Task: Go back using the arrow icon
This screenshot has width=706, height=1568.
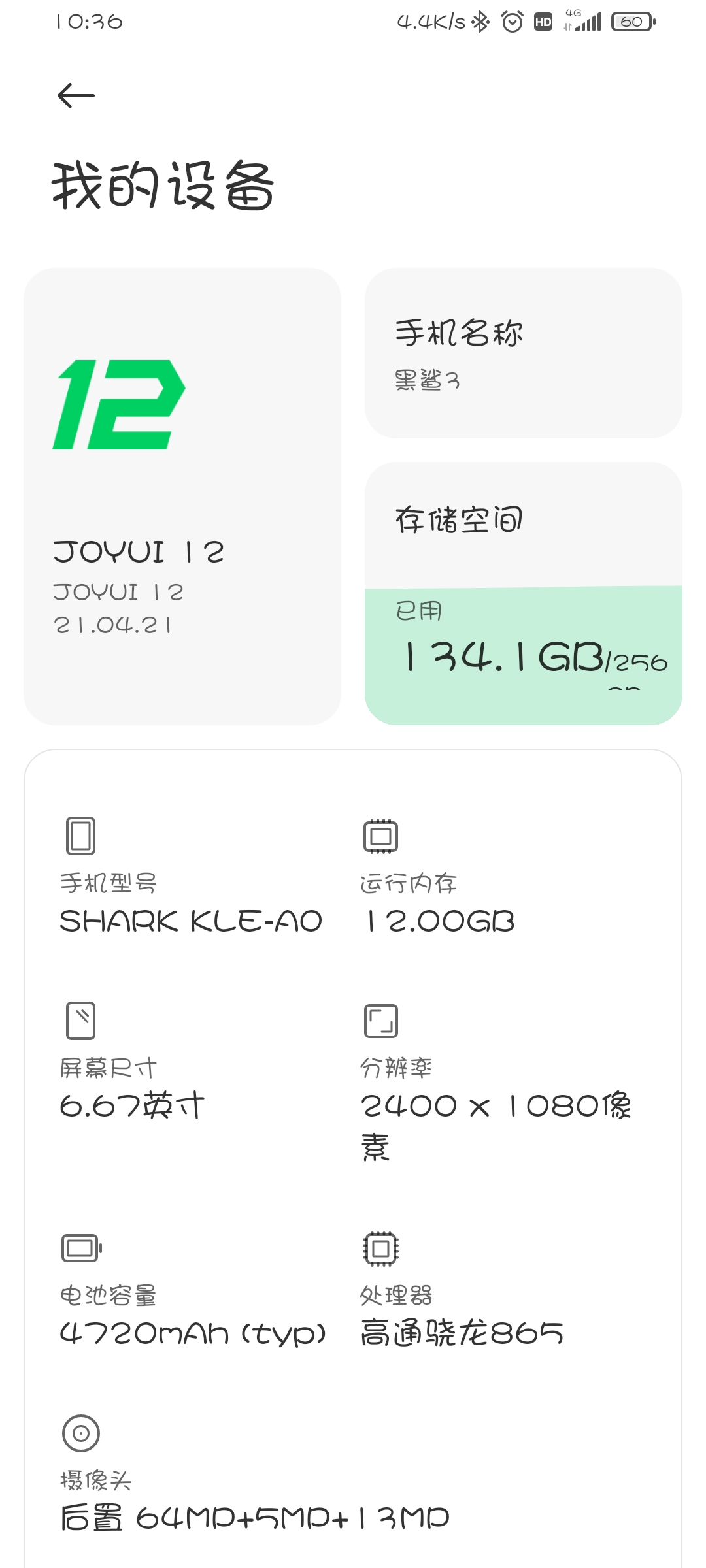Action: click(76, 96)
